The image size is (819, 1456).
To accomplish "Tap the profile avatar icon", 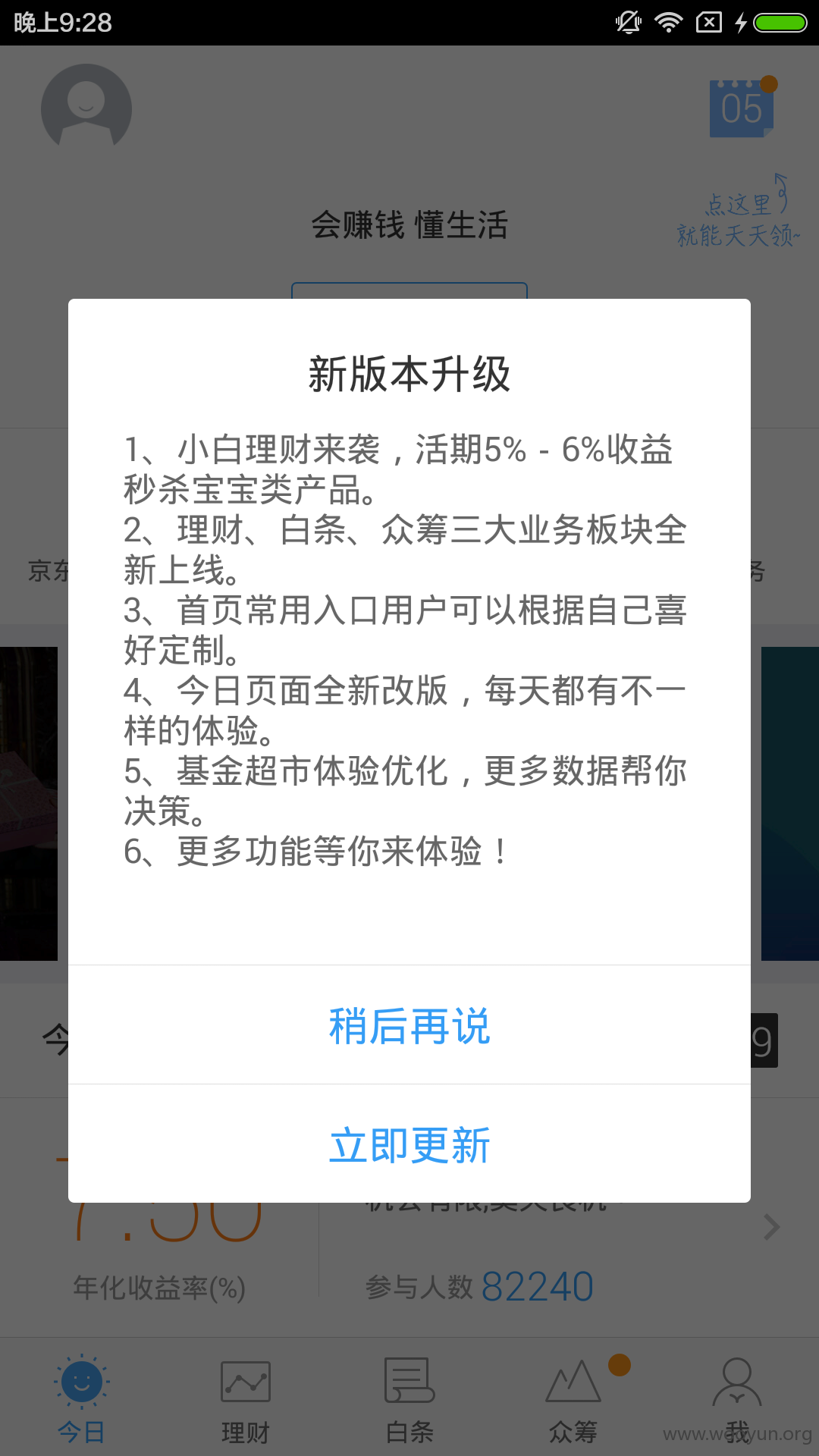I will point(86,107).
